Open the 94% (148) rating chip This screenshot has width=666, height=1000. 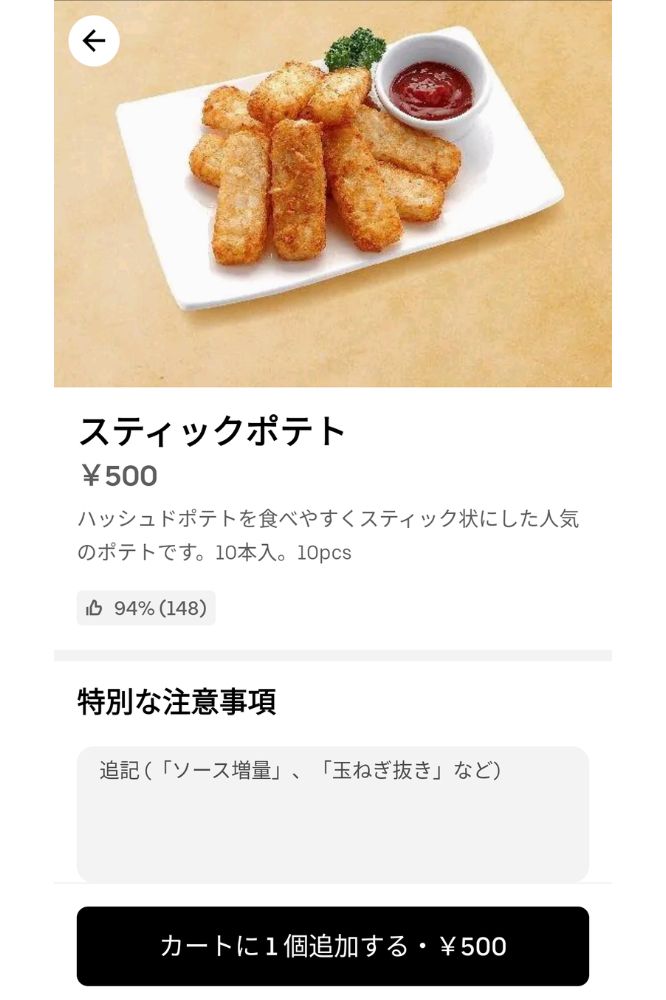[146, 608]
